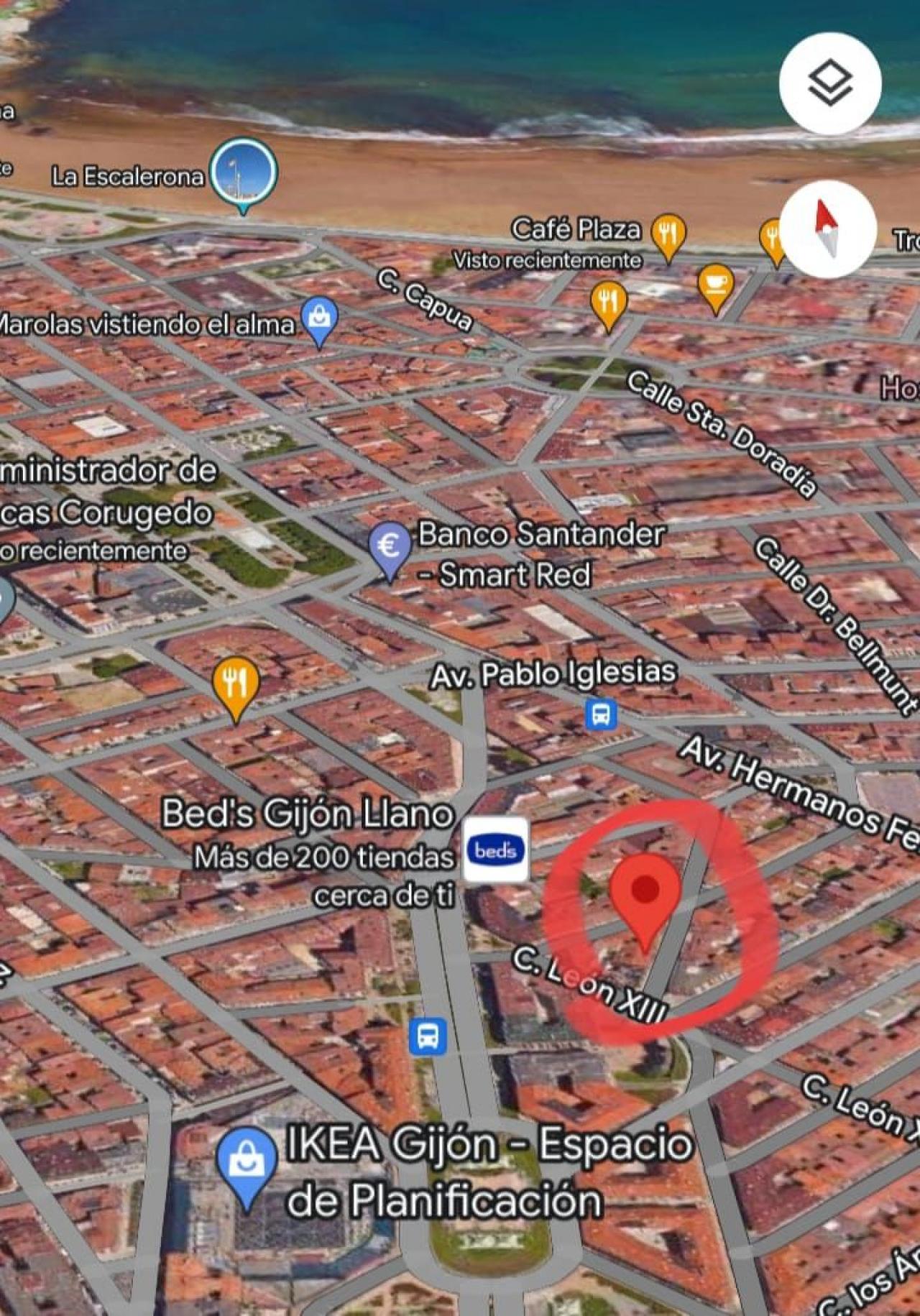The height and width of the screenshot is (1316, 920).
Task: Select the Café Plaza restaurant pin
Action: tap(668, 234)
